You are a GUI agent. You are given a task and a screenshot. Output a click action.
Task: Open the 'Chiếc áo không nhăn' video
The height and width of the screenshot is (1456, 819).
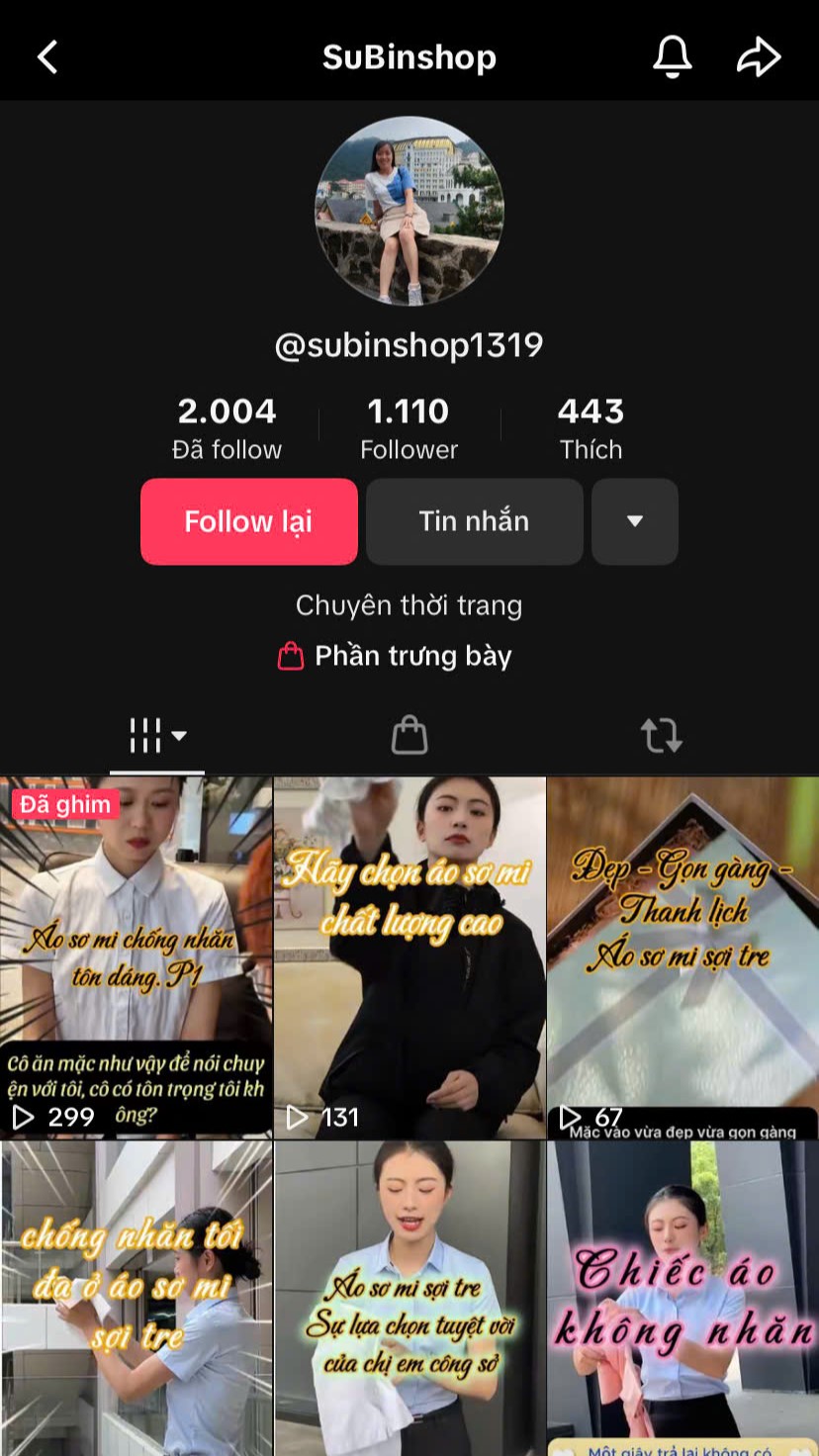click(x=683, y=1299)
